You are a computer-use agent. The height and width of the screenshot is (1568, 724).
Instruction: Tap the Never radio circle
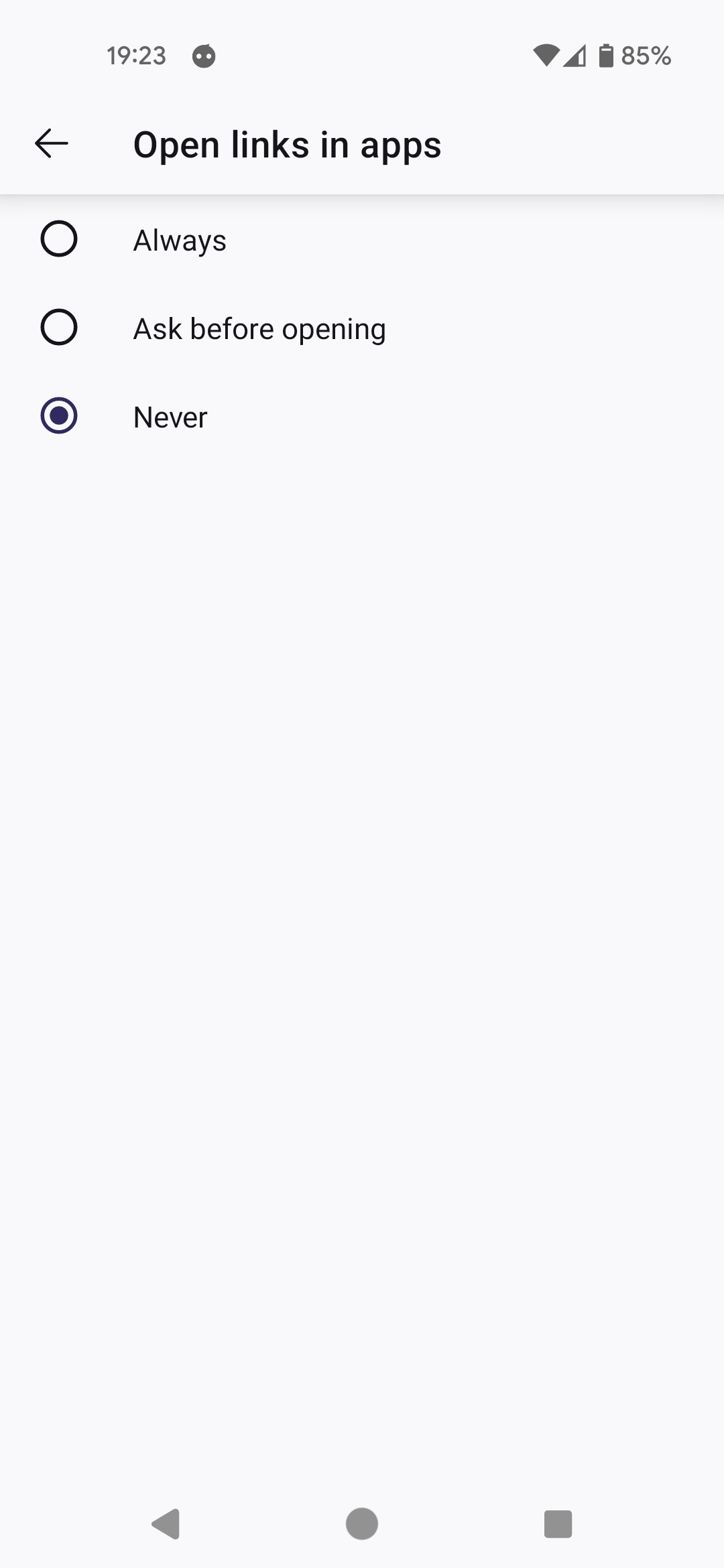pyautogui.click(x=60, y=417)
